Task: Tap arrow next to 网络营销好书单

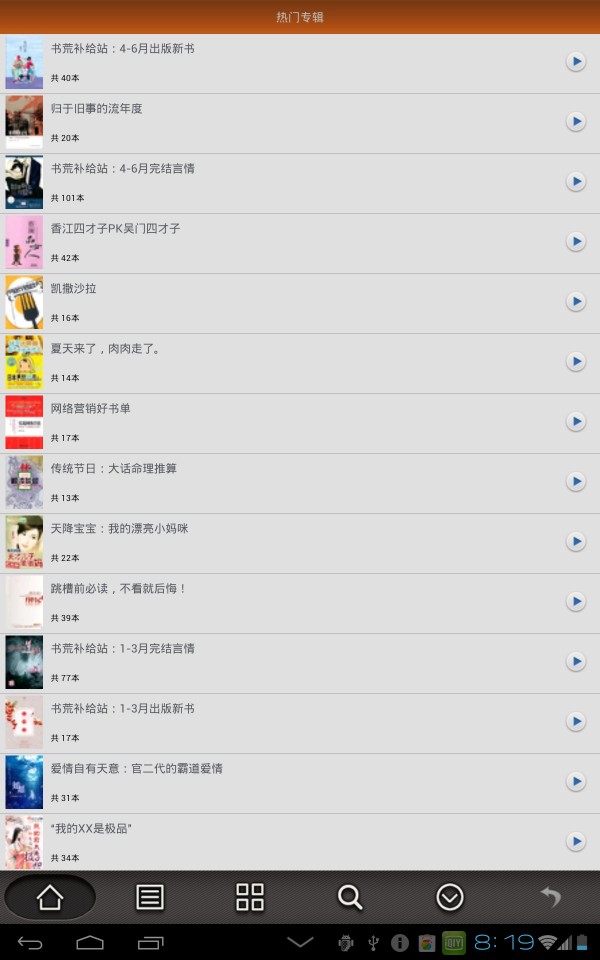Action: (575, 421)
